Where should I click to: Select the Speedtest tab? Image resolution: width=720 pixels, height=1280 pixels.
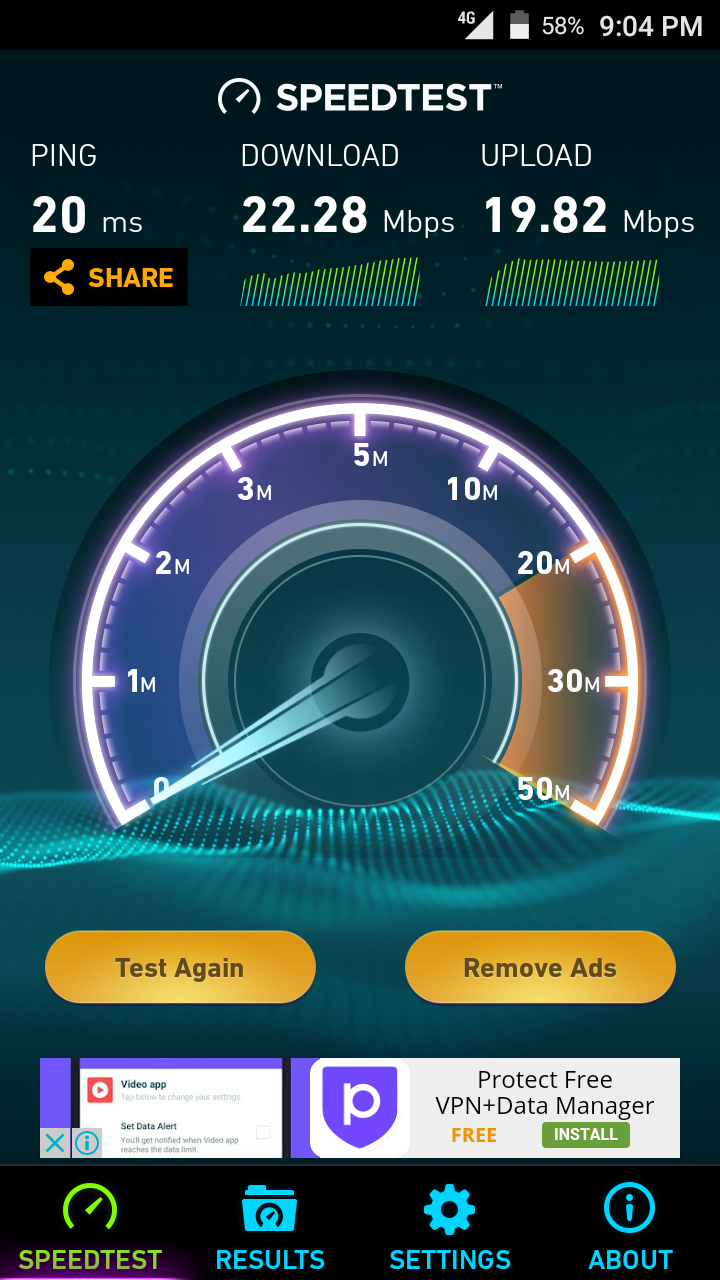[x=90, y=1226]
